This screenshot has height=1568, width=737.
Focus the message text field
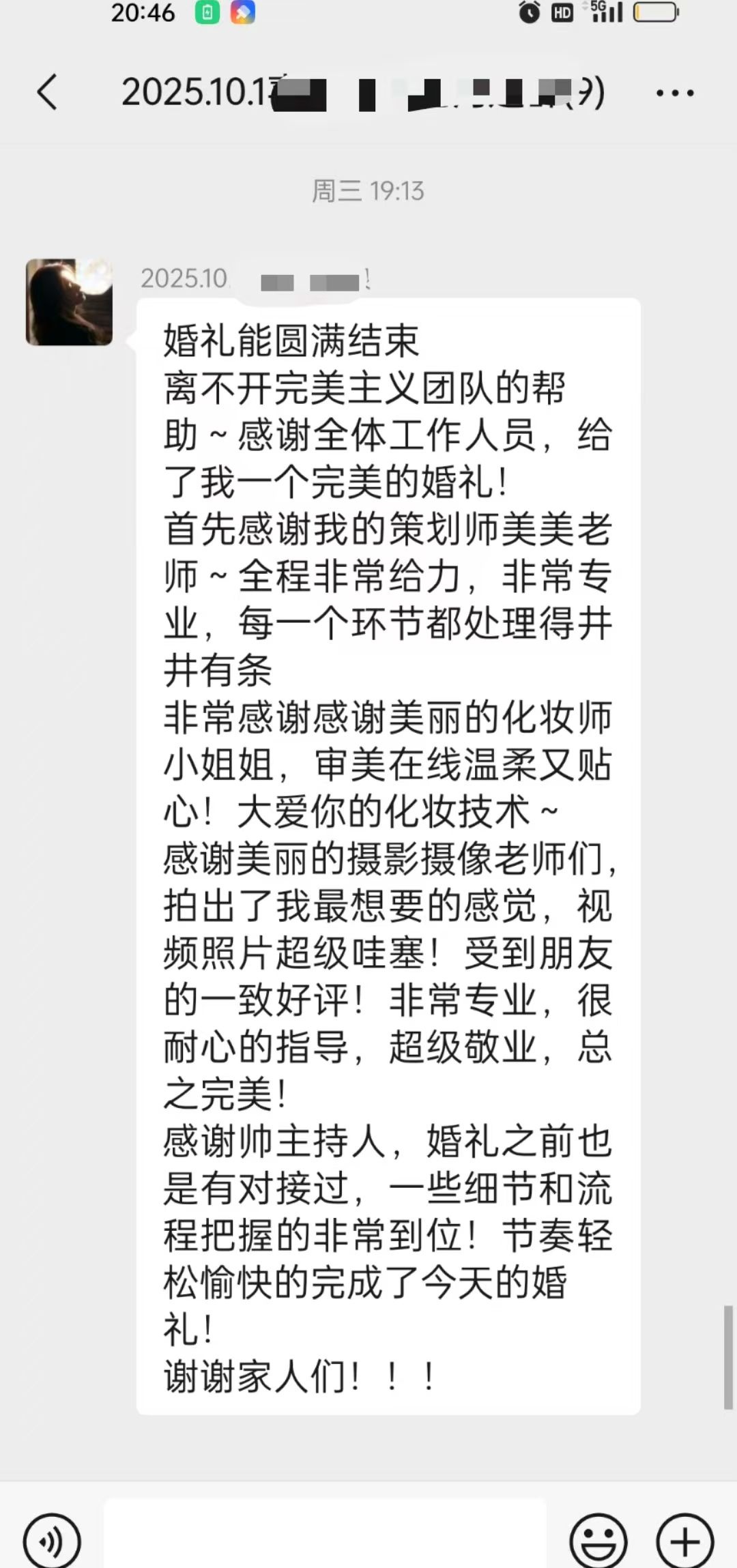point(325,1535)
